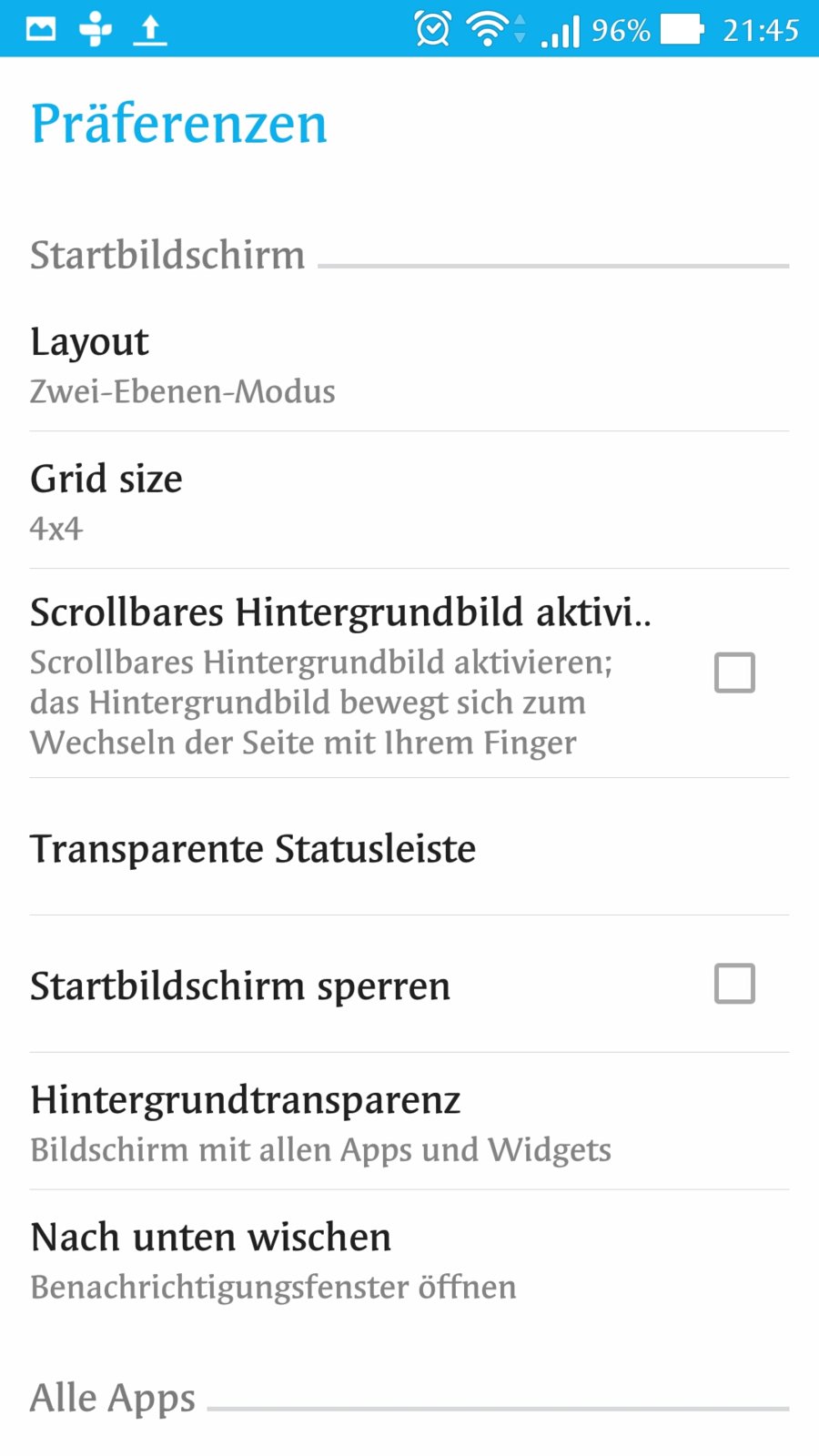Check Startbildschirm sperren checkbox
This screenshot has width=819, height=1456.
coord(734,984)
